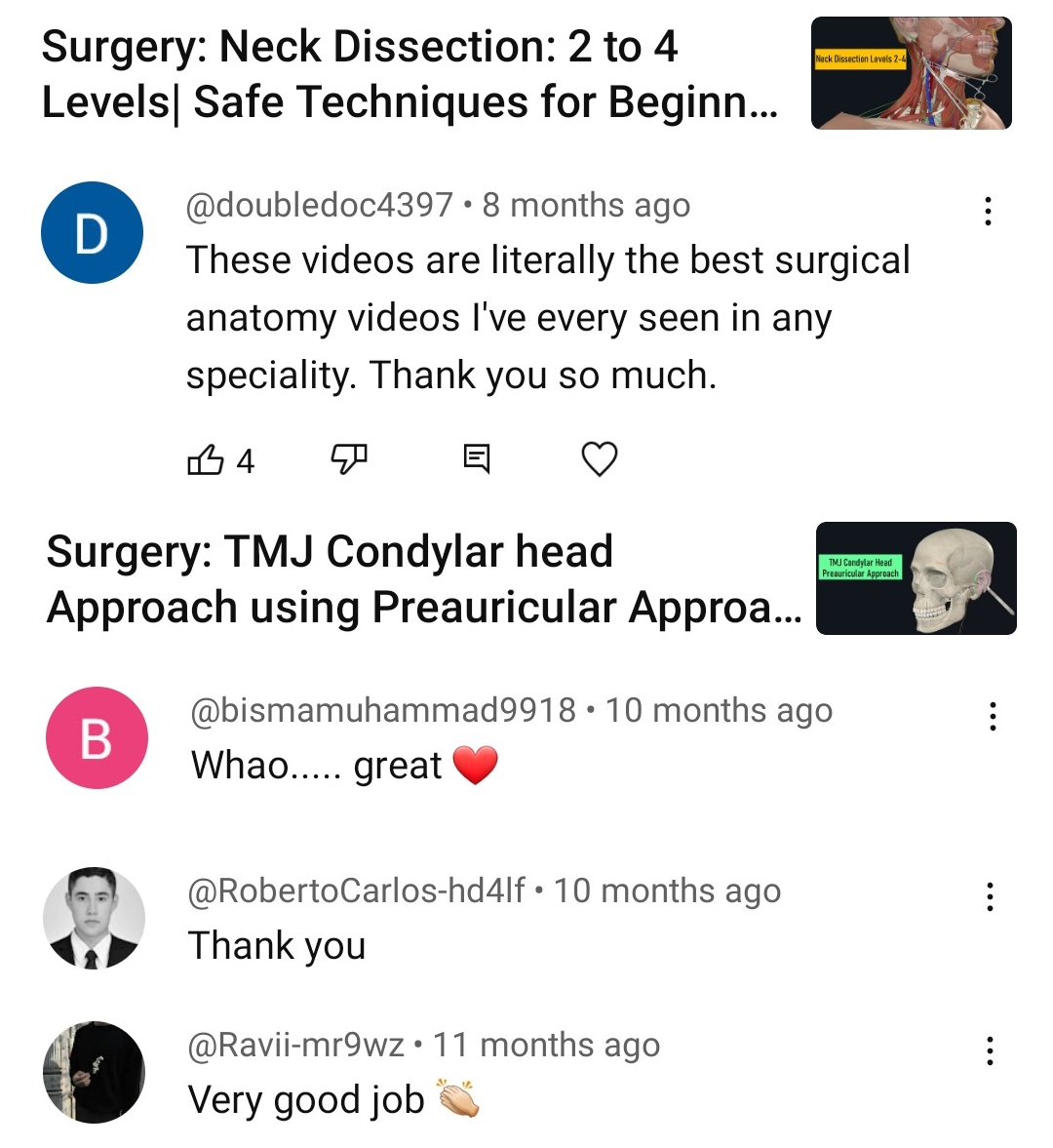
Task: View @RobertoCarlos-hd4lf's profile picture
Action: point(94,918)
